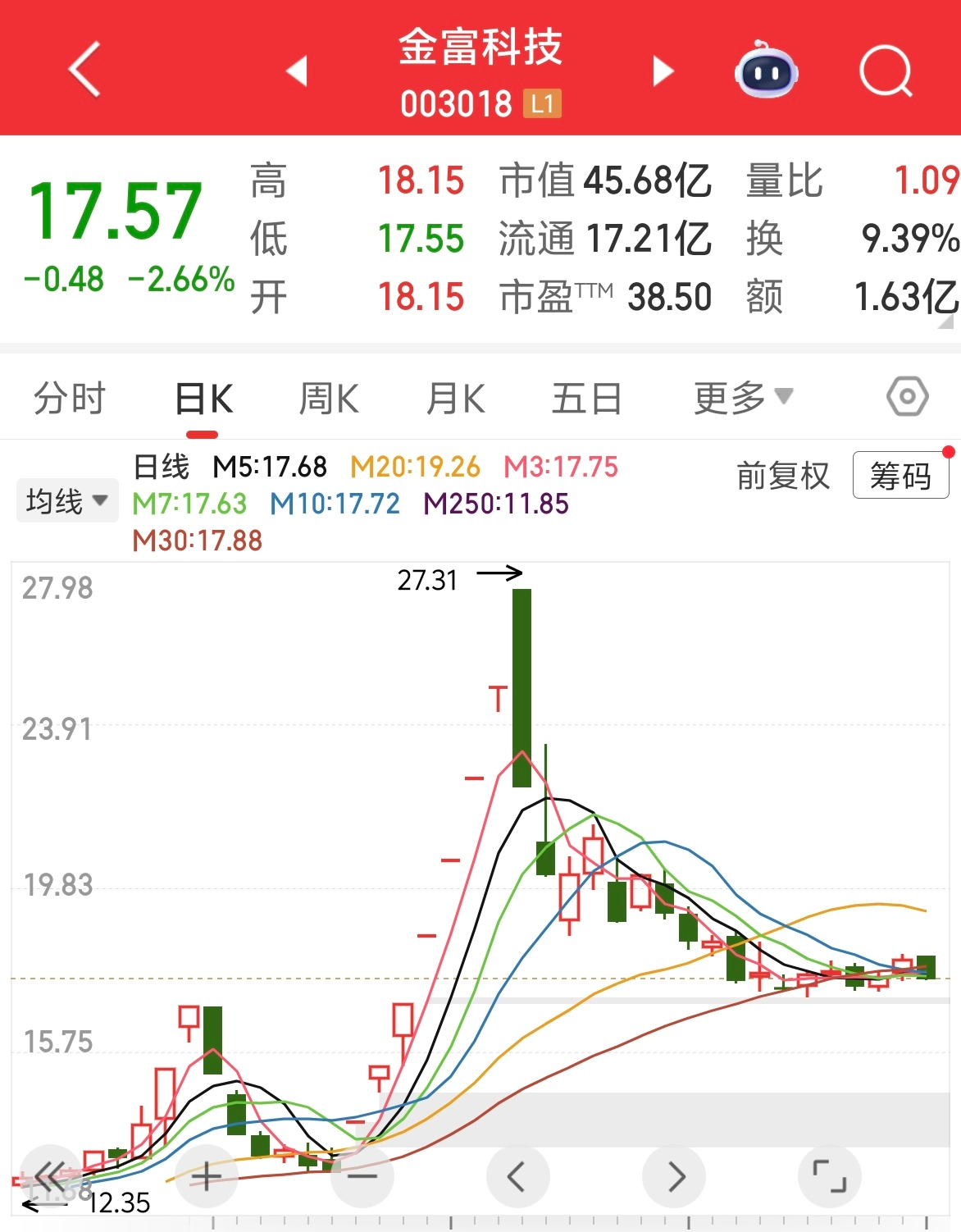Change the 前复权 adjustment mode
This screenshot has height=1232, width=961.
(x=783, y=476)
